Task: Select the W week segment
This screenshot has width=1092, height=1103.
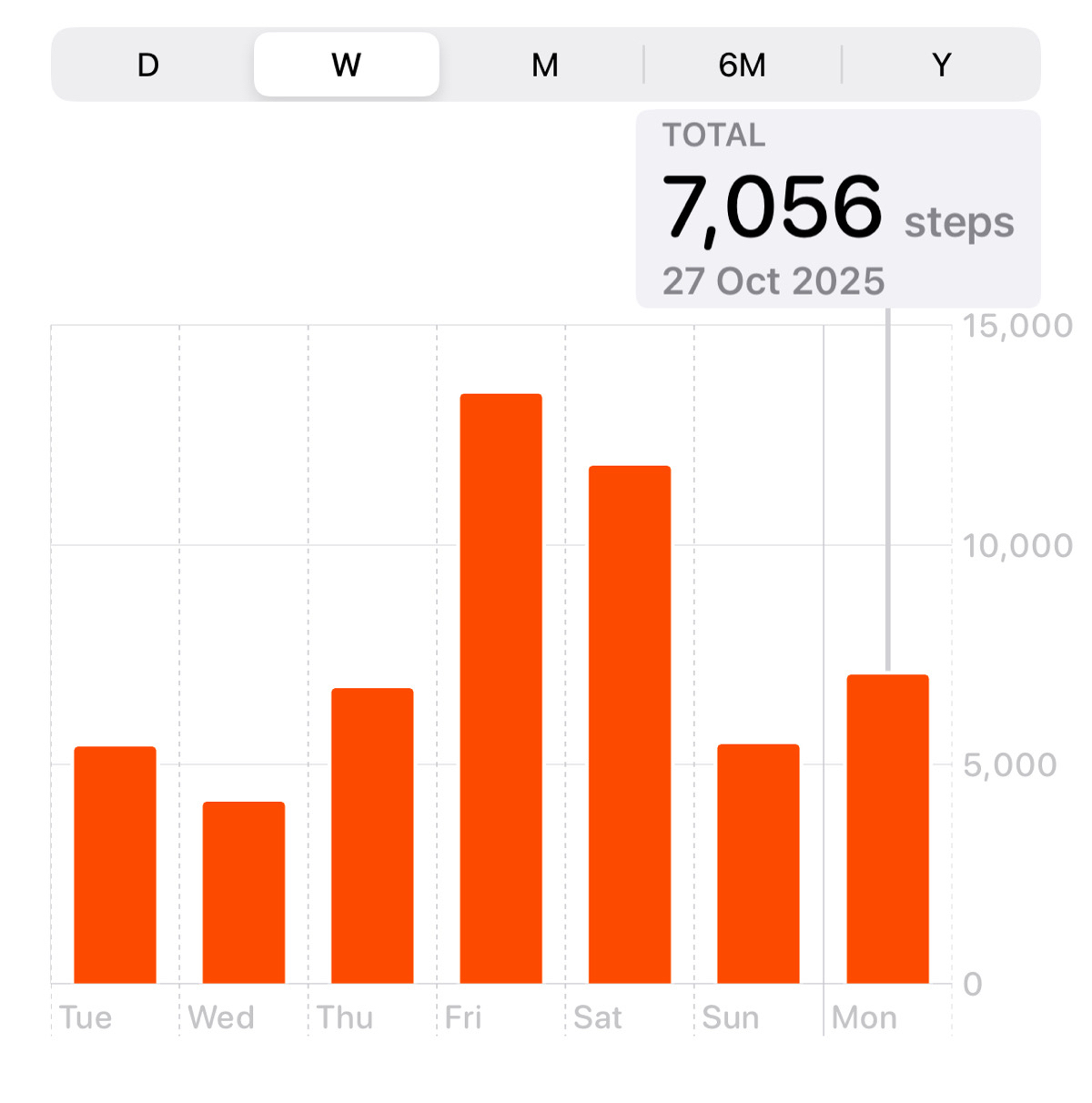Action: pyautogui.click(x=347, y=65)
